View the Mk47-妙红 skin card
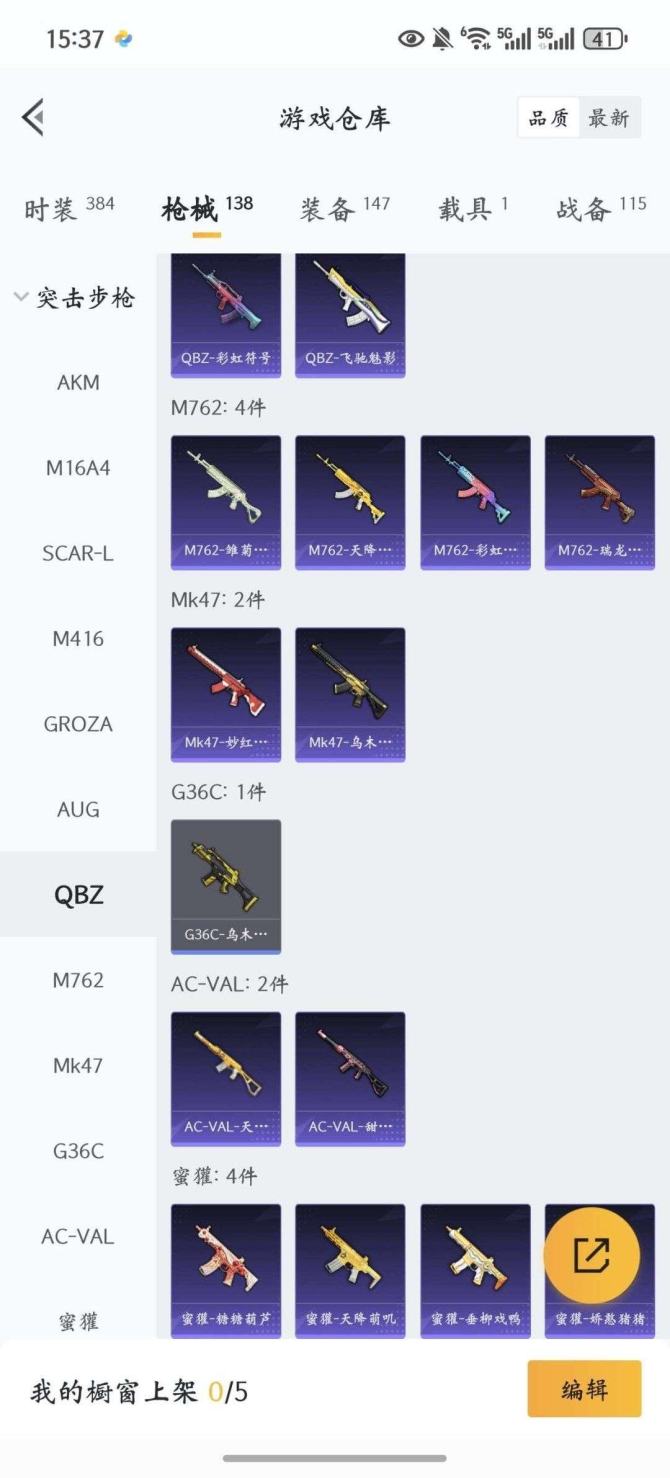670x1478 pixels. pos(226,694)
